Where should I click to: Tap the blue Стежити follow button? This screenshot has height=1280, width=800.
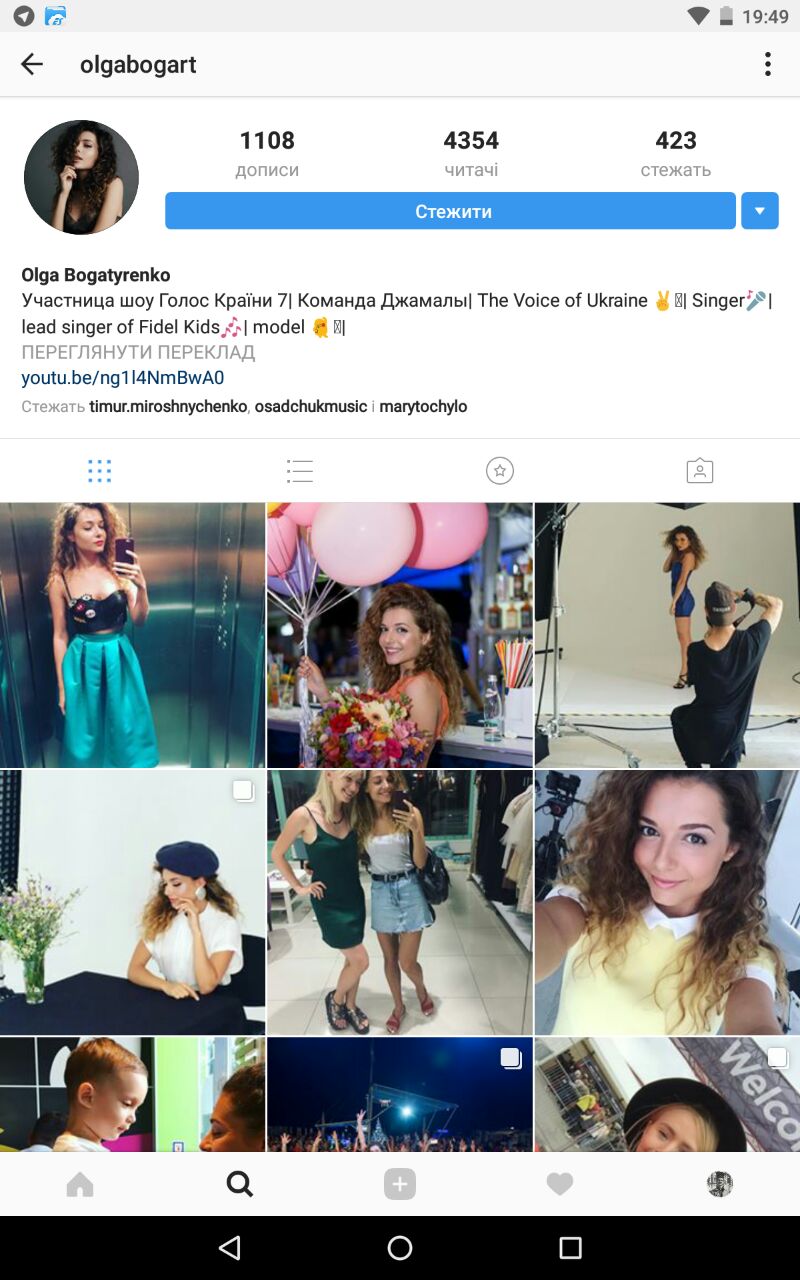[x=450, y=211]
